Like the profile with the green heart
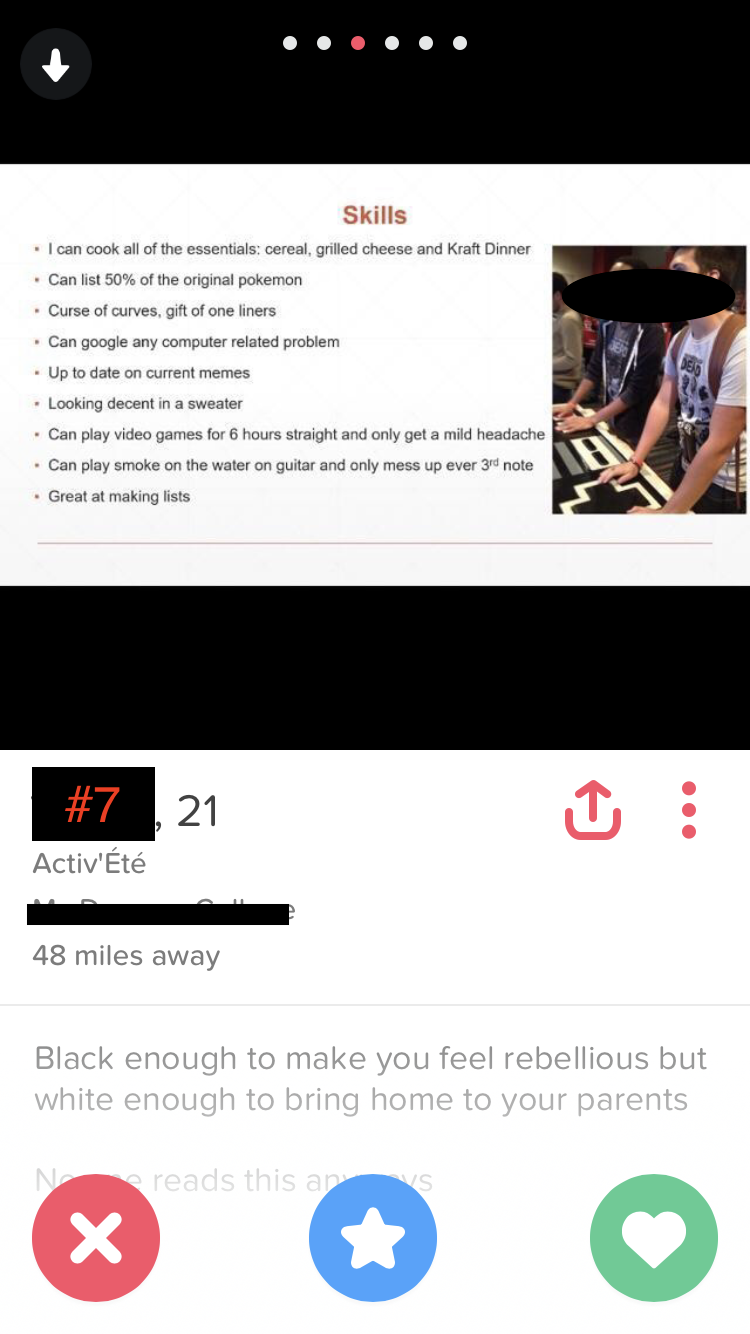This screenshot has width=750, height=1334. [654, 1237]
